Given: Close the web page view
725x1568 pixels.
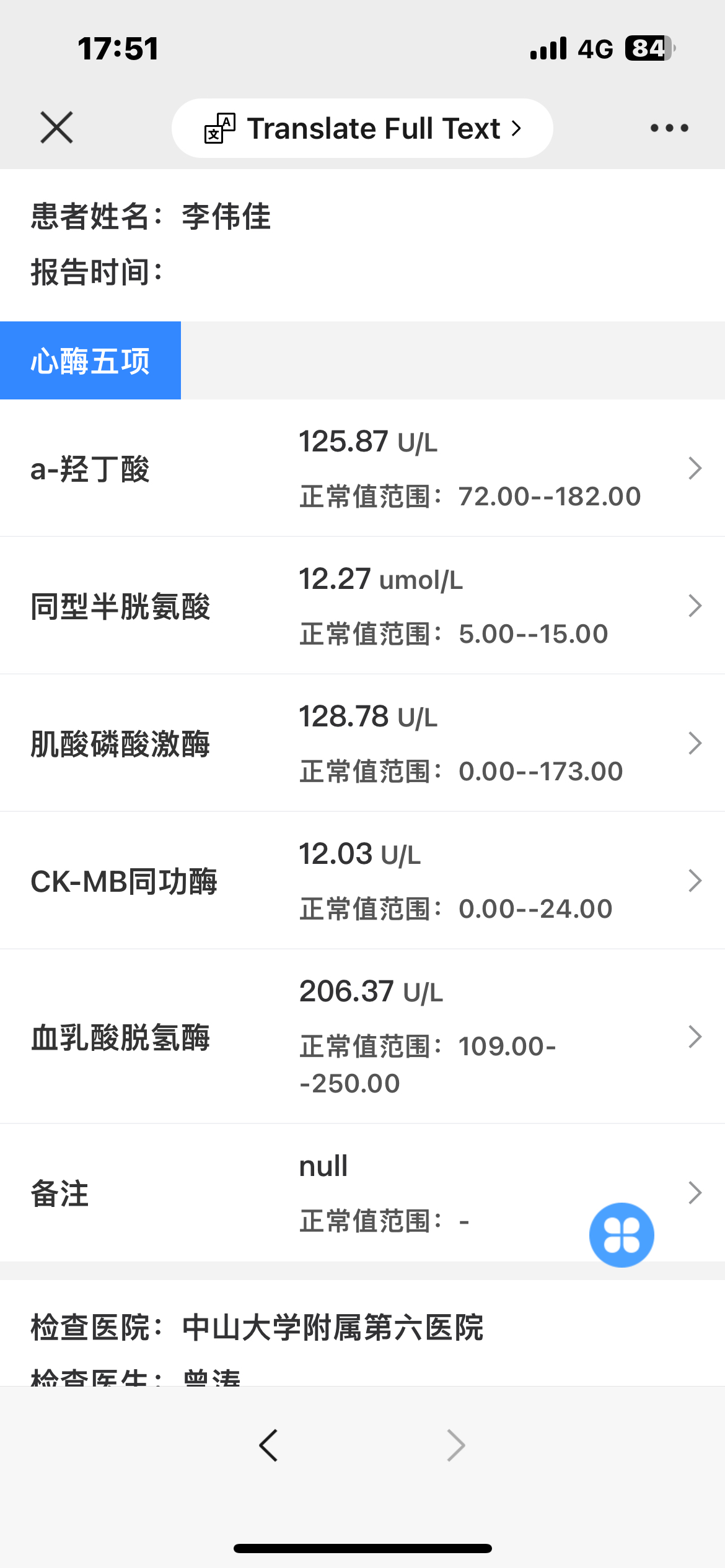Looking at the screenshot, I should (x=56, y=128).
